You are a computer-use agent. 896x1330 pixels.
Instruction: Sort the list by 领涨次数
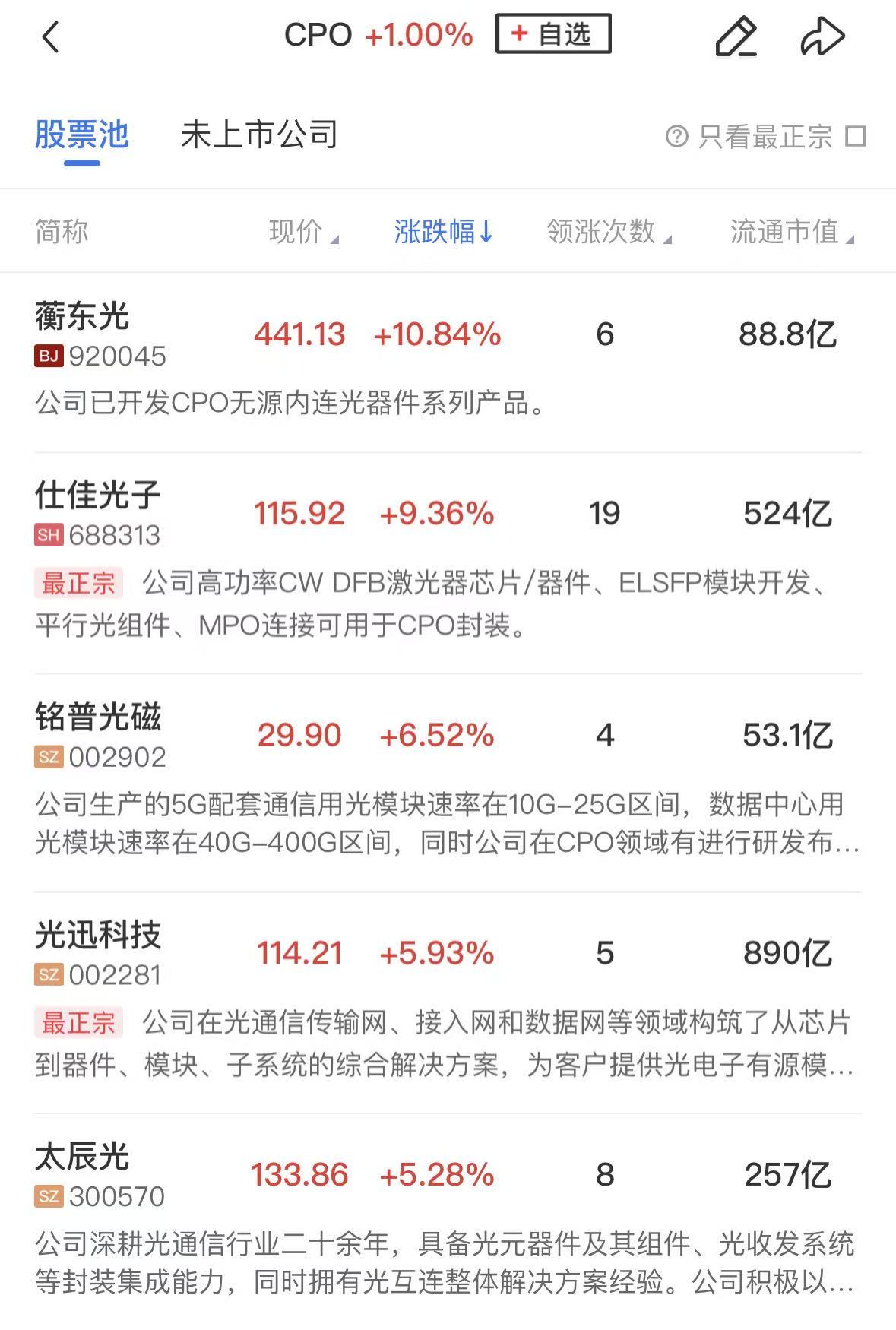click(608, 232)
